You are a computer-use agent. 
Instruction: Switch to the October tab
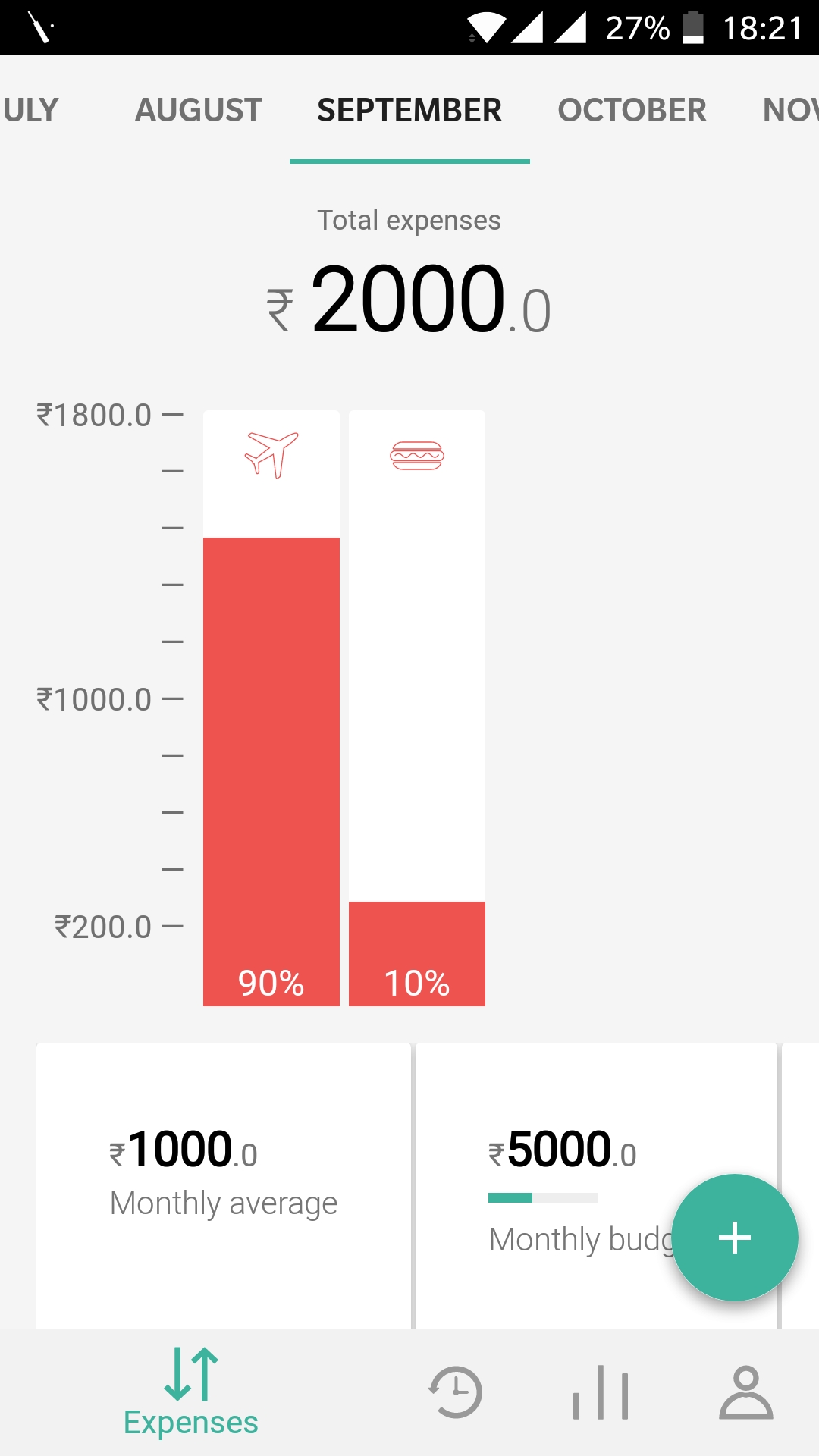click(632, 111)
